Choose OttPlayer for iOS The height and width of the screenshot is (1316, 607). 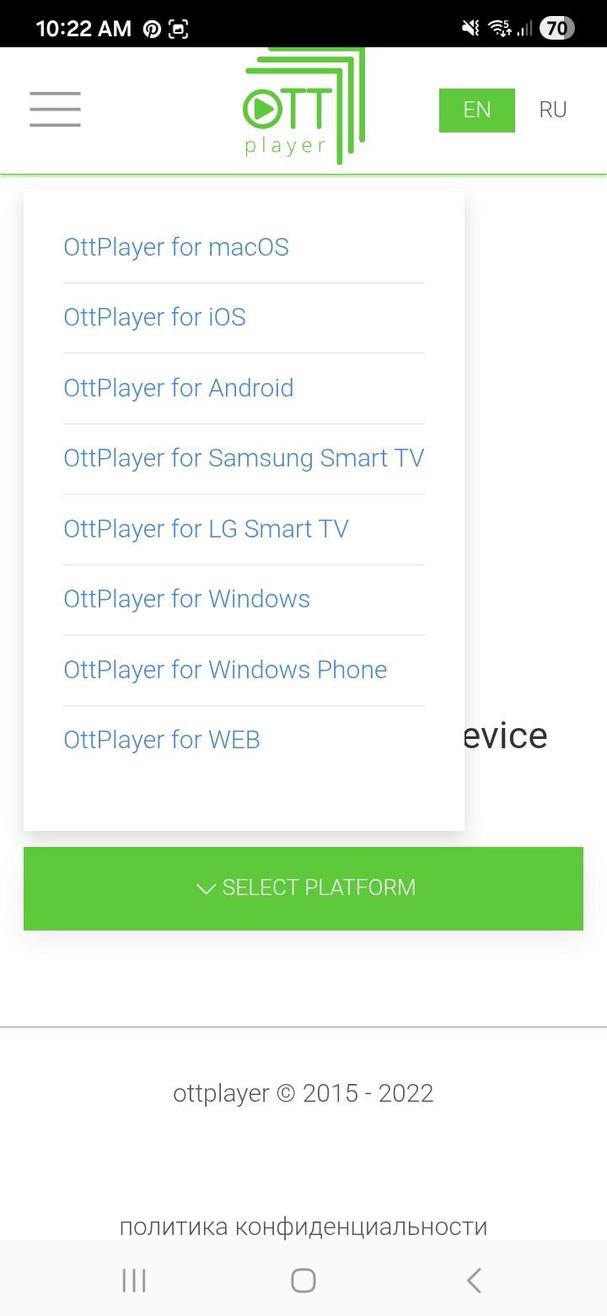[x=154, y=317]
